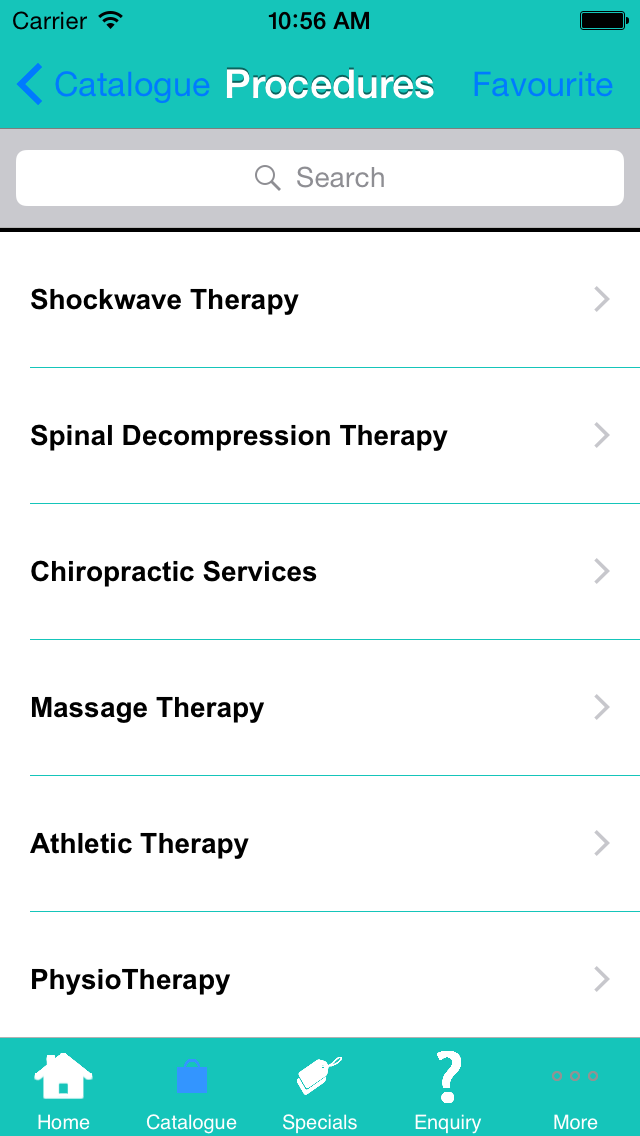The height and width of the screenshot is (1136, 640).
Task: Go to the Specials tab
Action: 320,1090
